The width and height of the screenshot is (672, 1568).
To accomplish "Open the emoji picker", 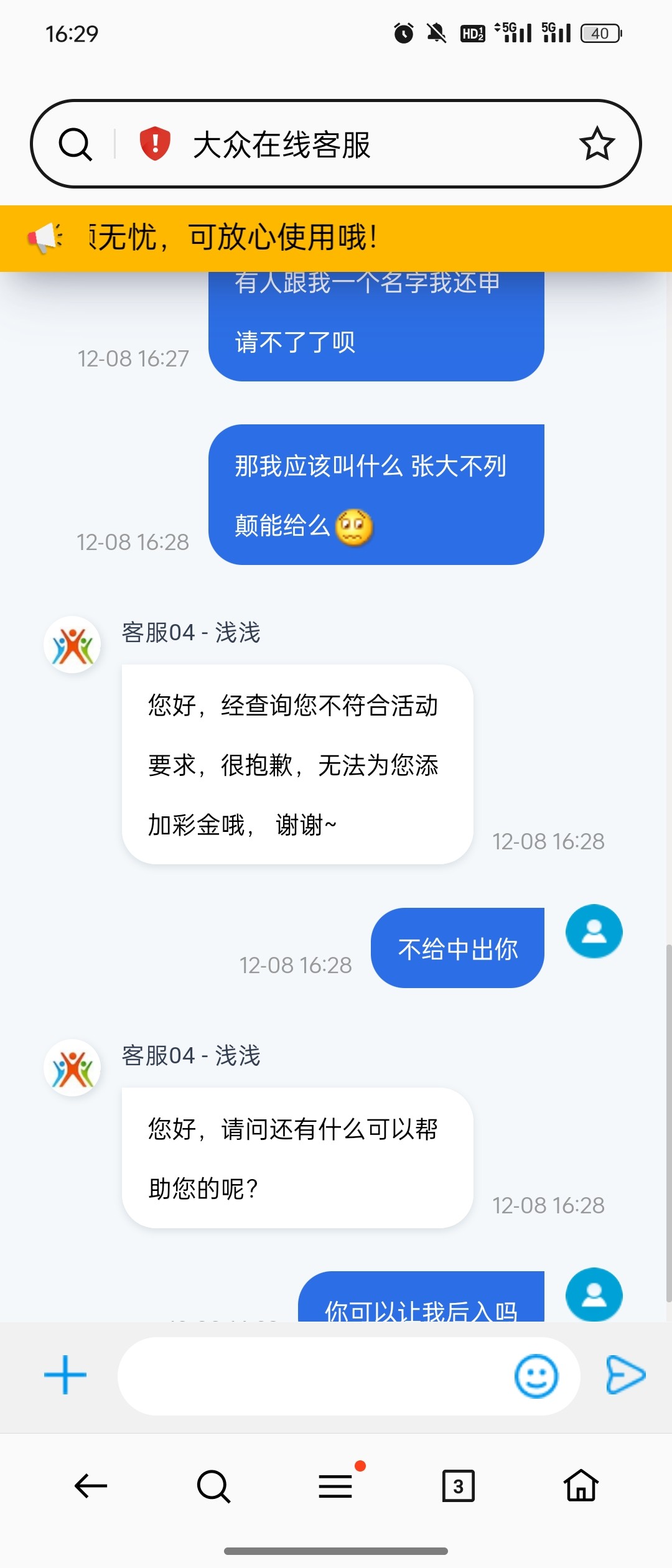I will tap(536, 1376).
